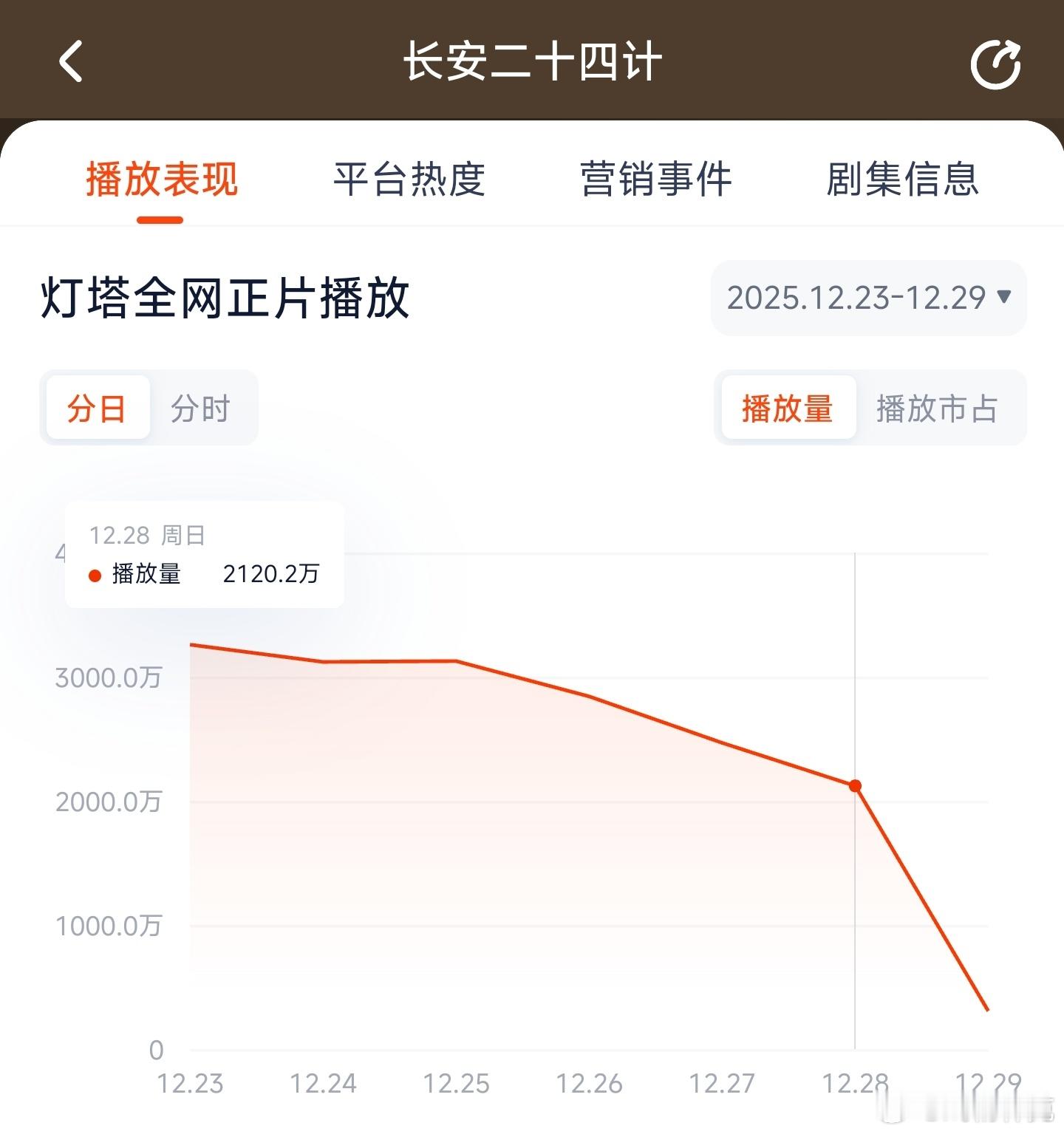Open the 剧集信息 tab
Image resolution: width=1064 pixels, height=1134 pixels.
[x=903, y=180]
